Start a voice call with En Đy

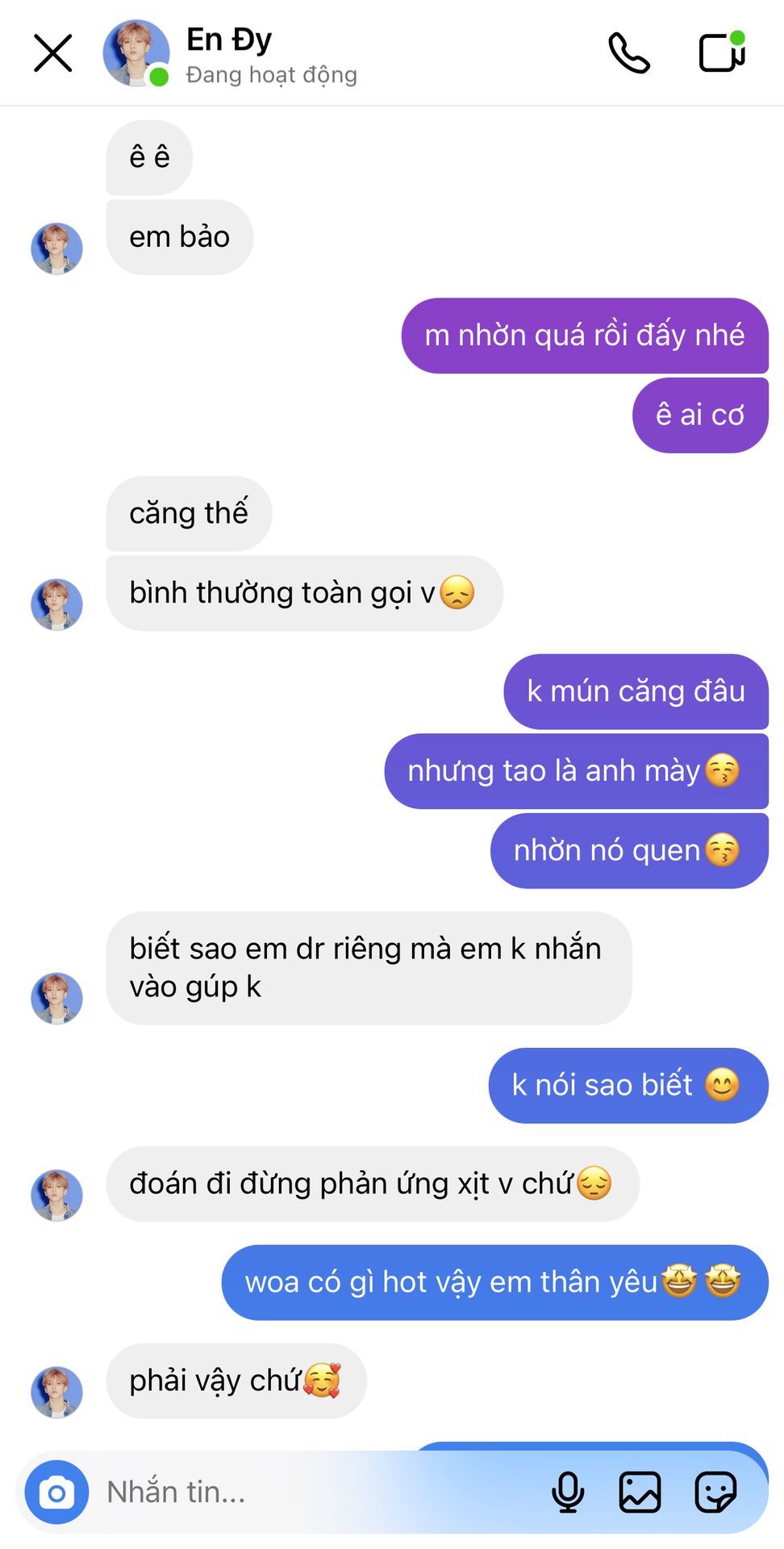pyautogui.click(x=629, y=53)
